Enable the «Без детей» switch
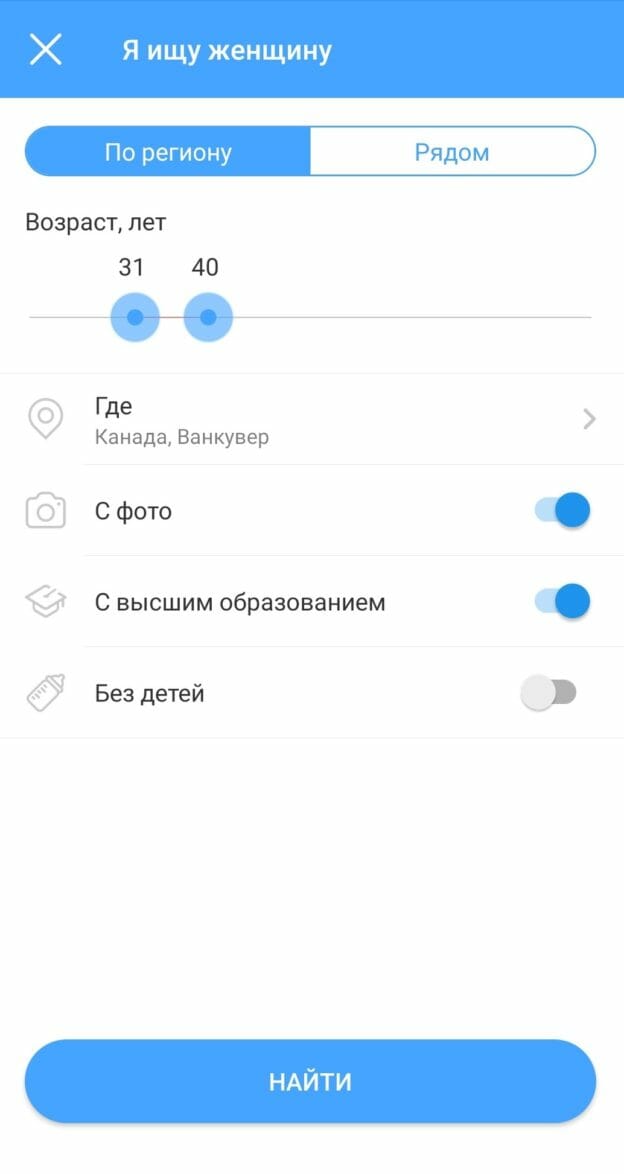 tap(548, 693)
